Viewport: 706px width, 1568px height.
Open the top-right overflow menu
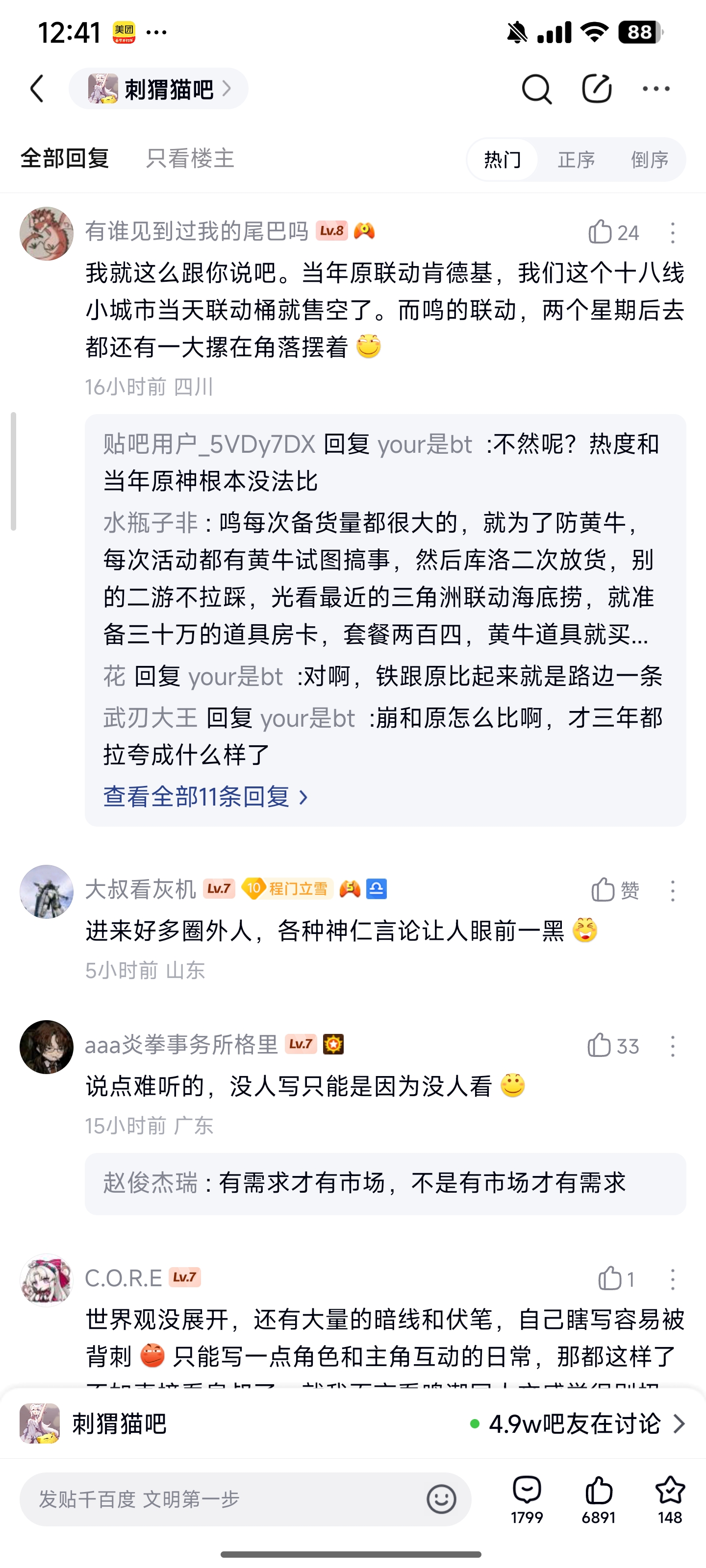click(x=656, y=89)
